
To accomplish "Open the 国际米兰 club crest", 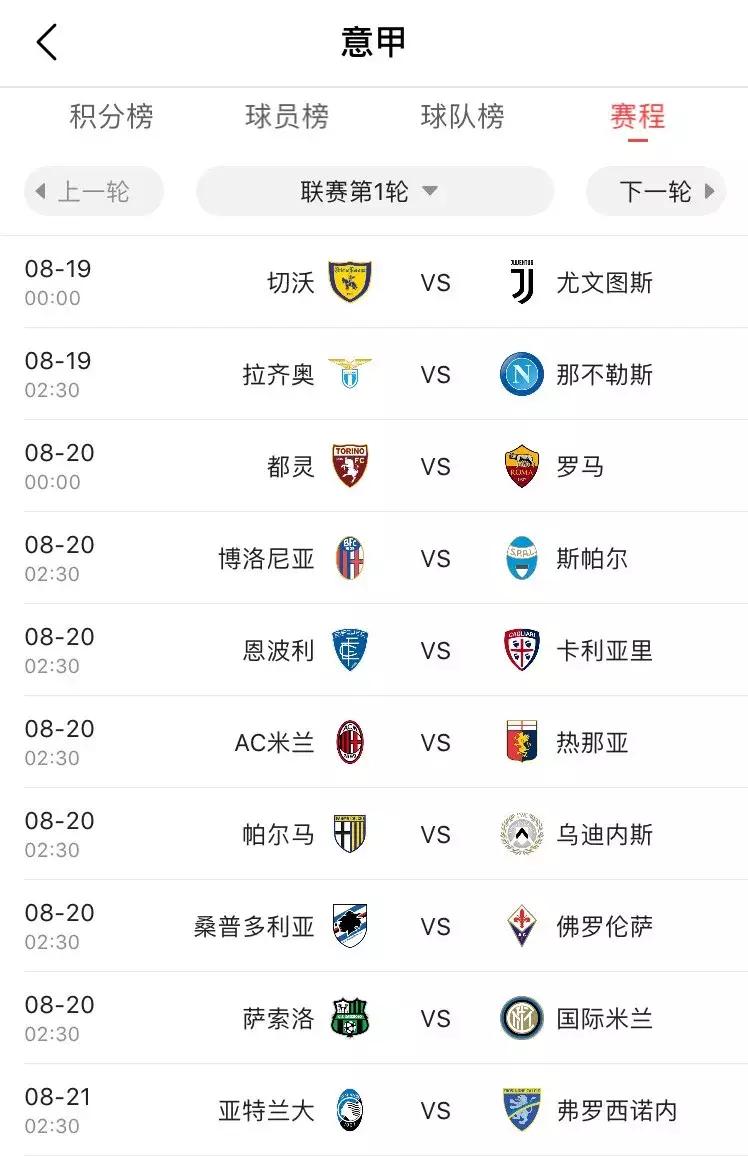I will tap(520, 1018).
